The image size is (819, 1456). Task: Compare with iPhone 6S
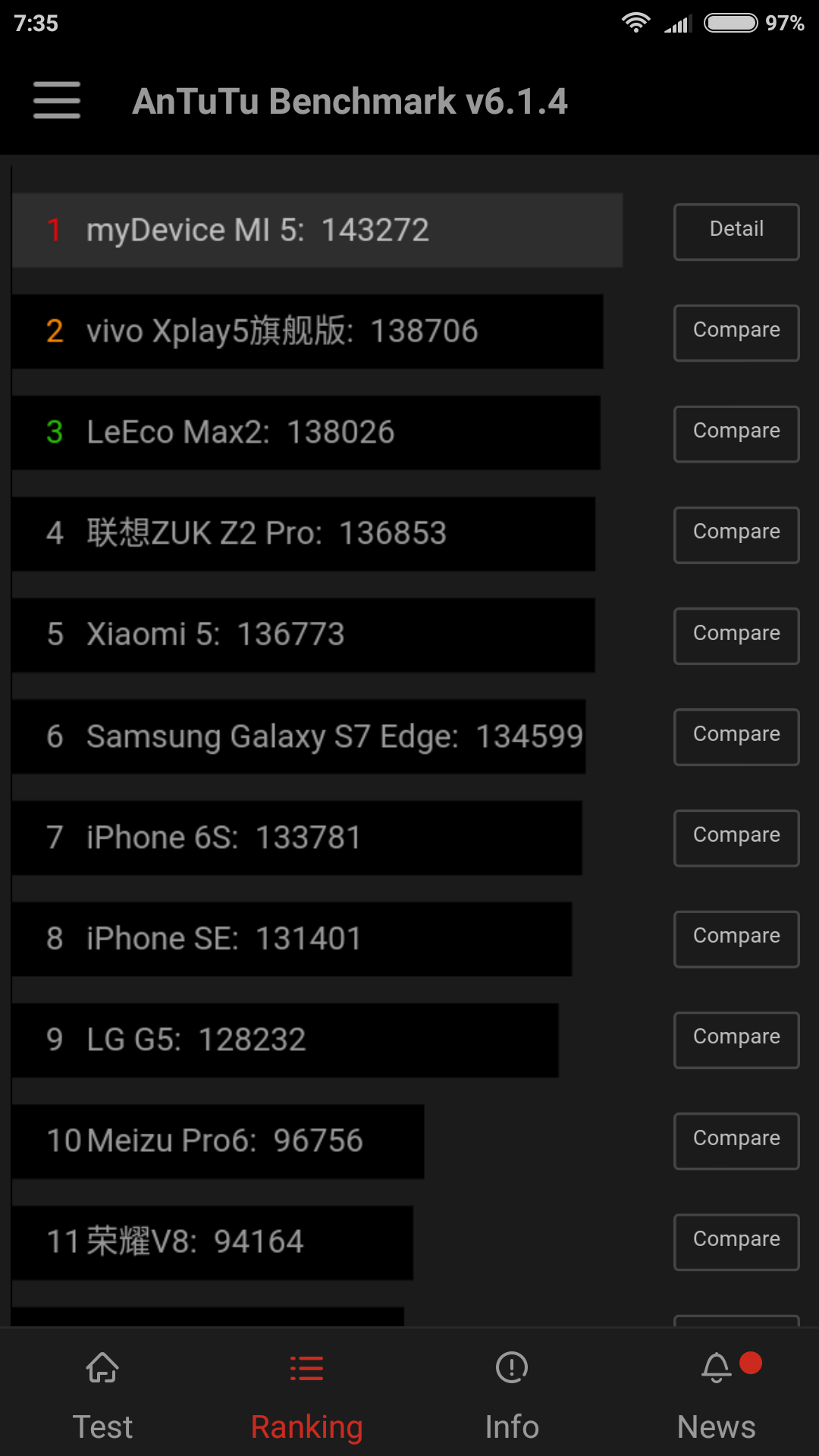tap(736, 837)
